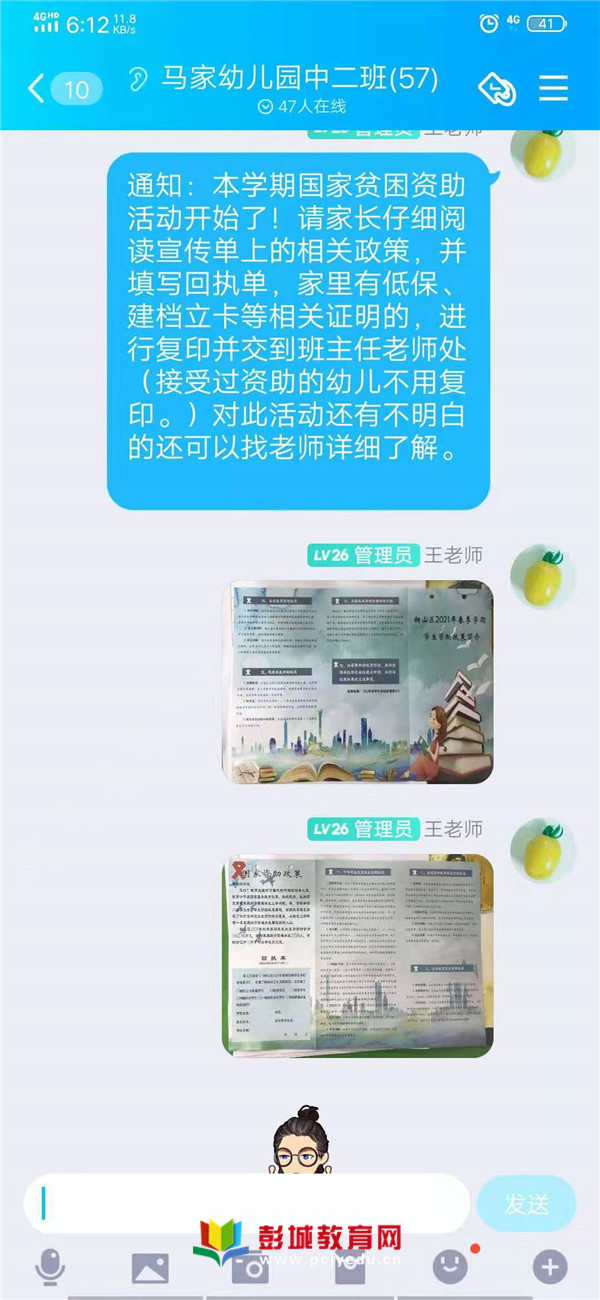Open the first brochure photo from 王老师
Screen dimensions: 600x1300
(x=357, y=681)
